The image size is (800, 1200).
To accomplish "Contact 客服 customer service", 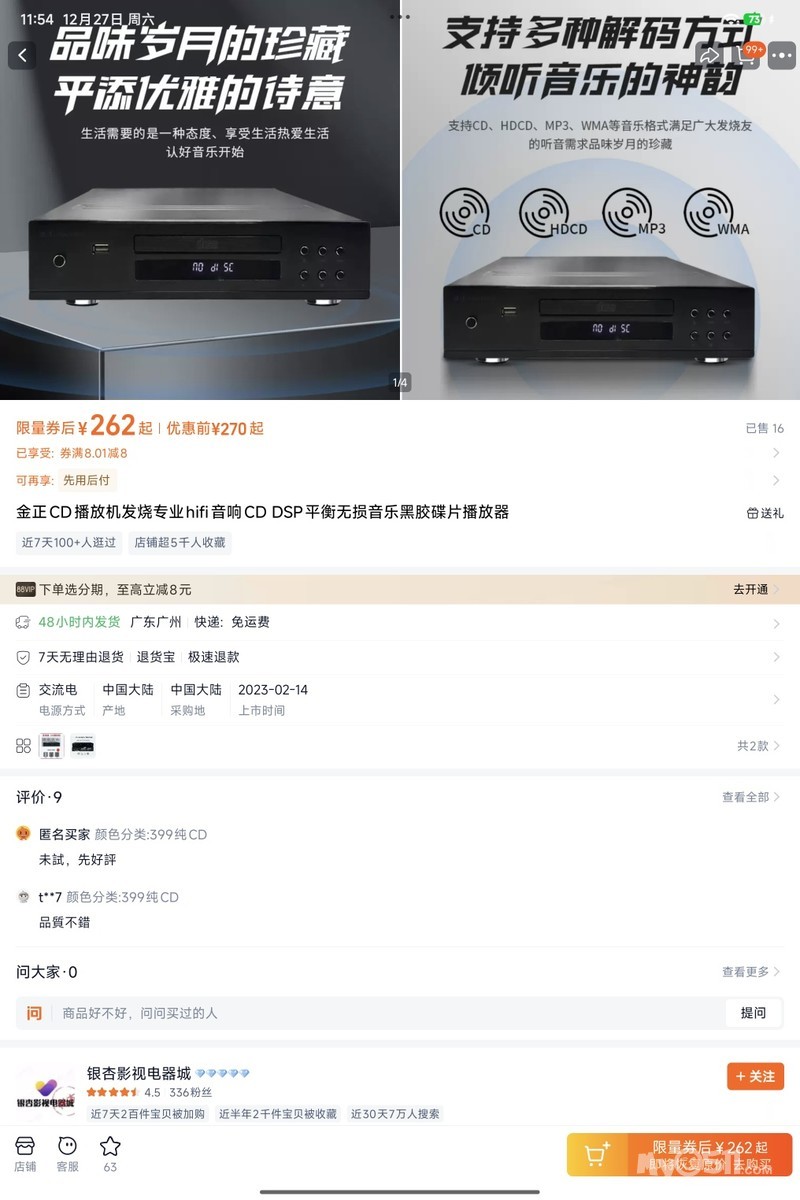I will (67, 1153).
